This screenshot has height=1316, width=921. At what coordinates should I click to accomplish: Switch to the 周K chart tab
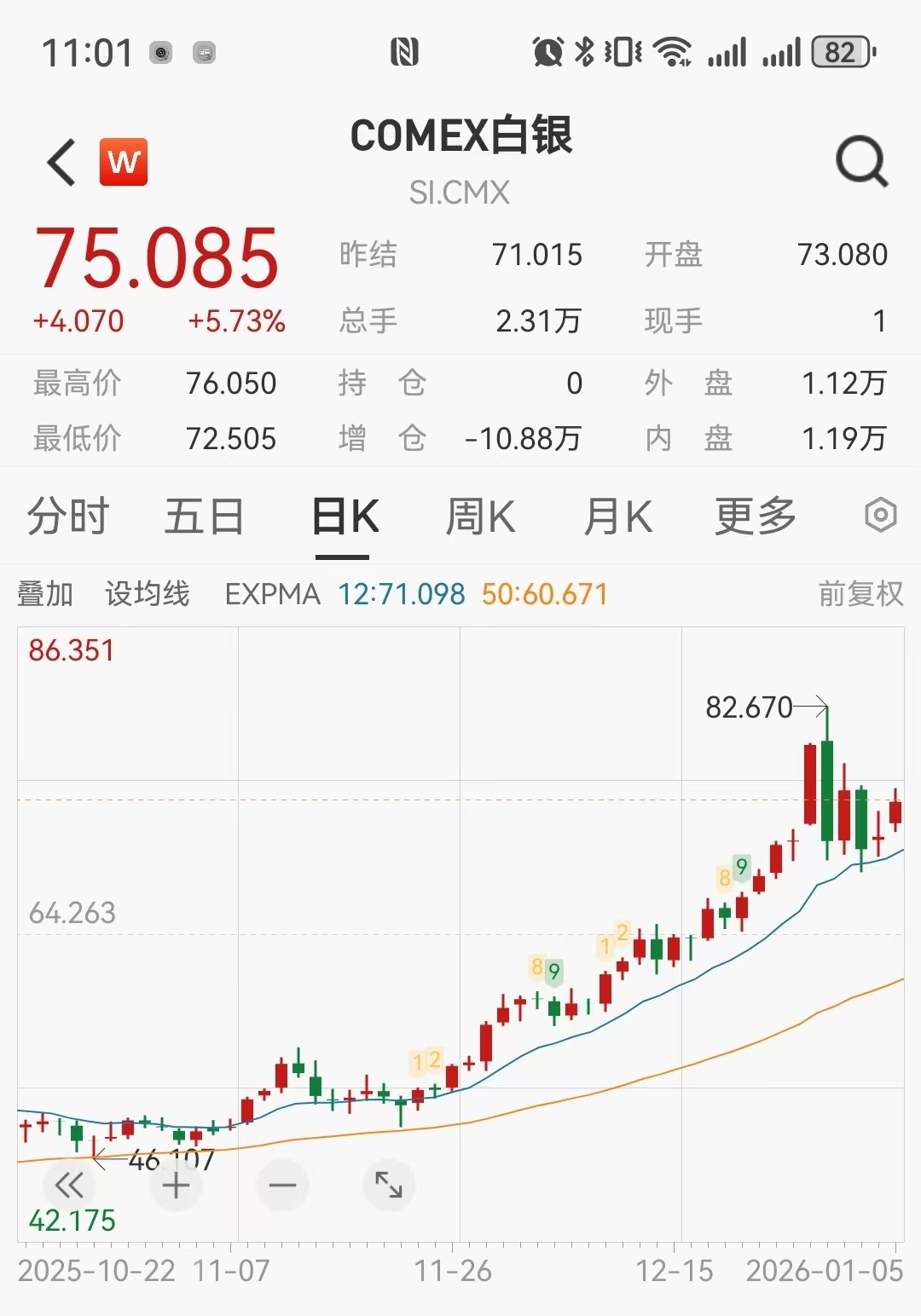click(480, 517)
